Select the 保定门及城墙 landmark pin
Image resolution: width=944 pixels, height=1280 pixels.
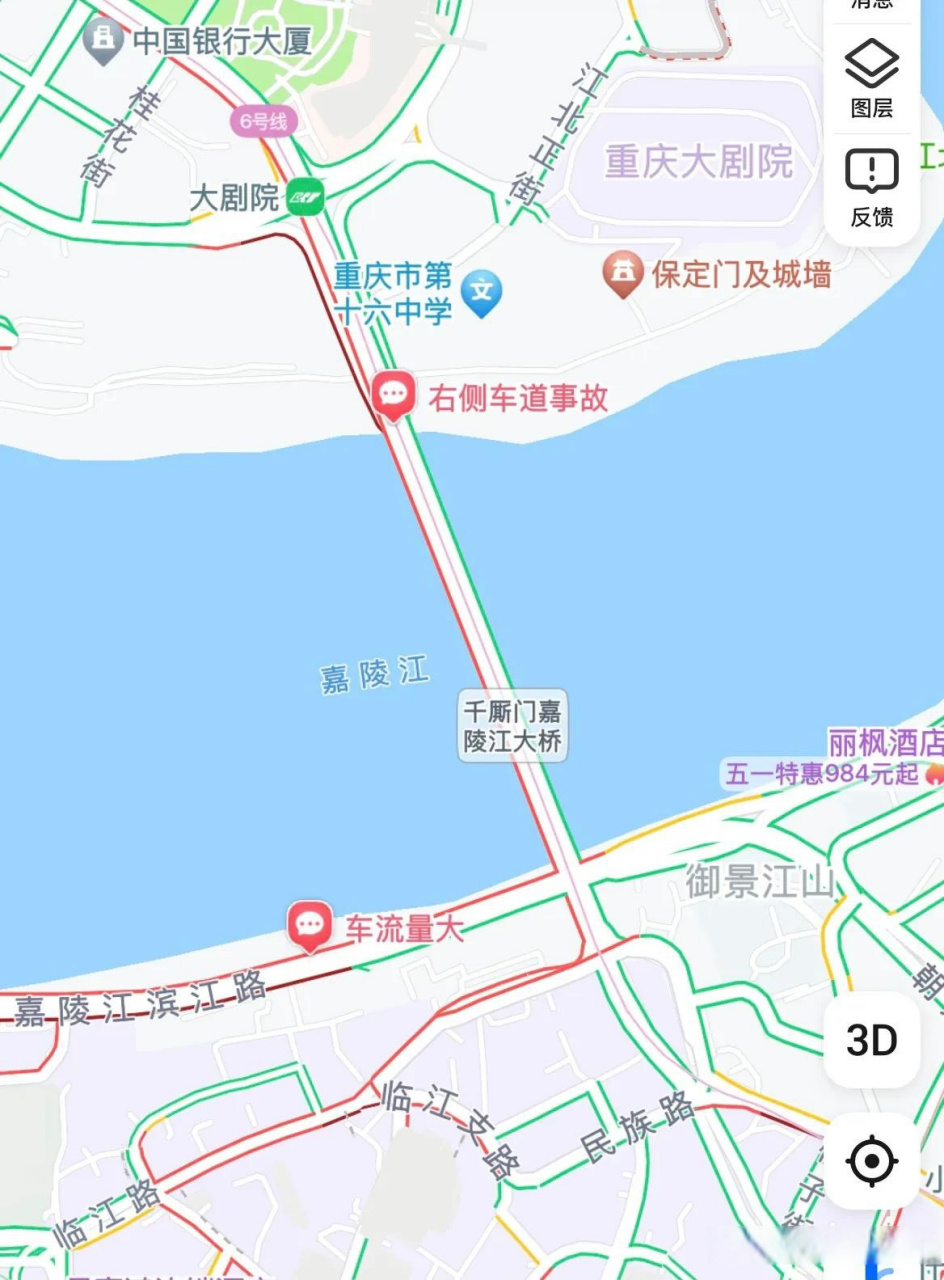click(x=622, y=273)
